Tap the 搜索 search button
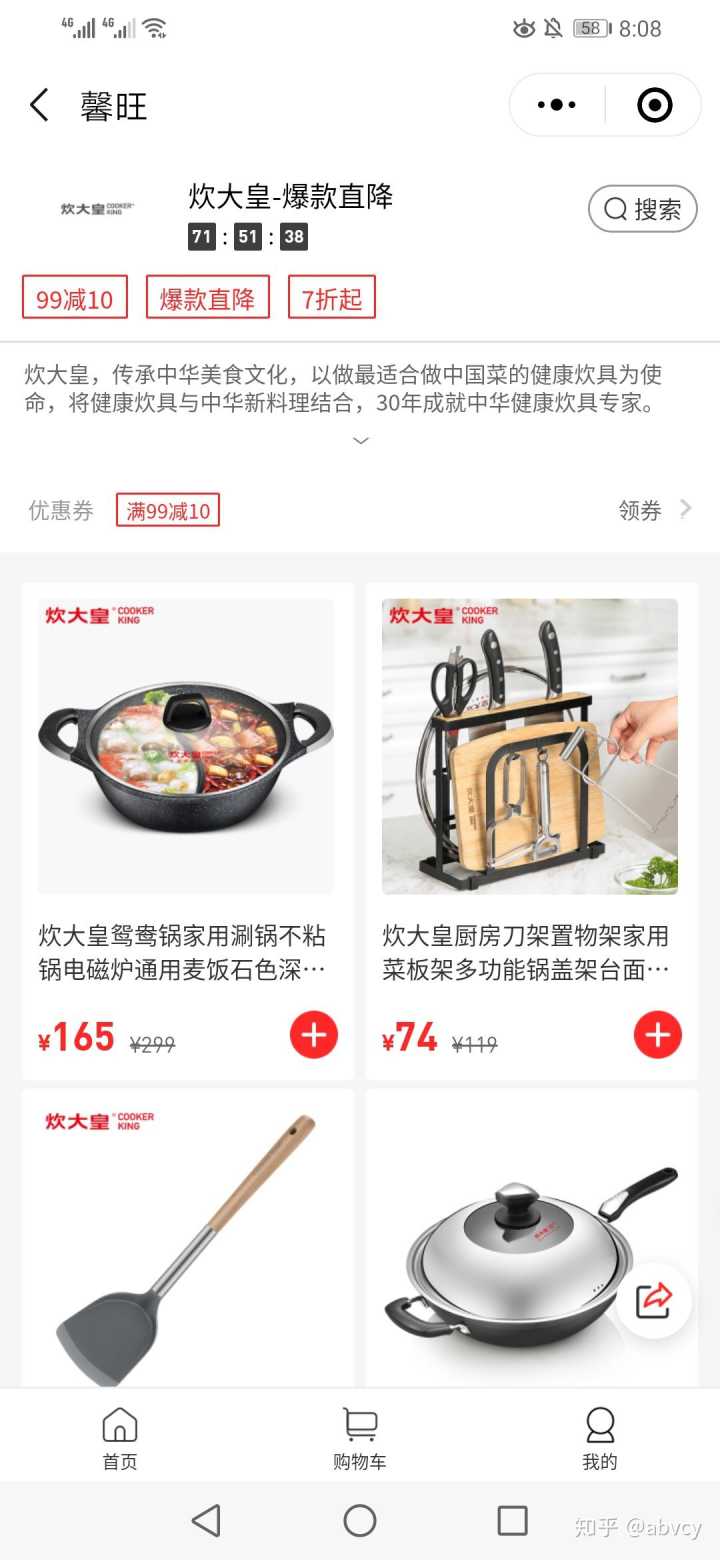Viewport: 720px width, 1560px height. [x=642, y=209]
